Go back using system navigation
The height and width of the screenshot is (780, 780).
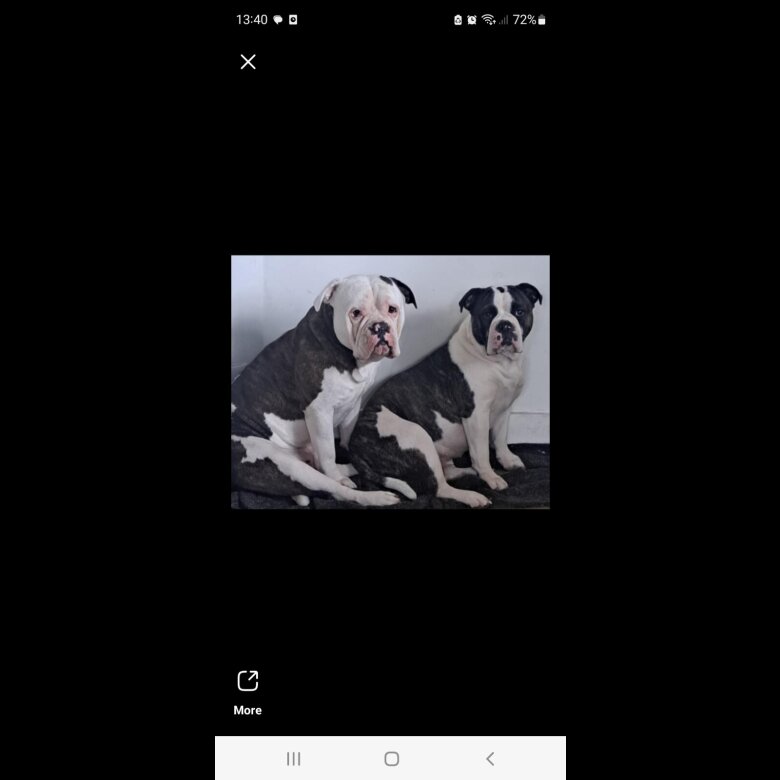pos(490,759)
